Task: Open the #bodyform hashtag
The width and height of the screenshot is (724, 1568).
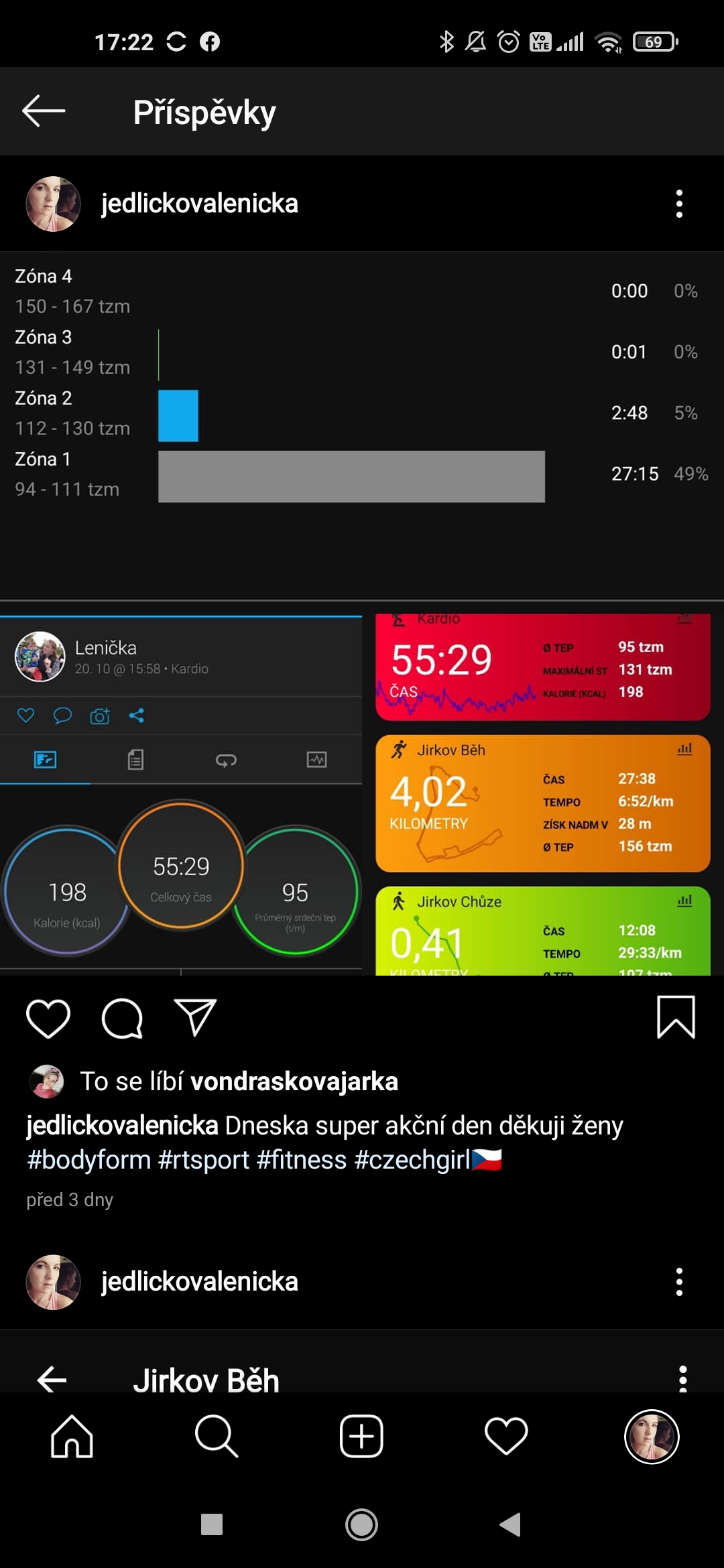Action: [x=89, y=1160]
